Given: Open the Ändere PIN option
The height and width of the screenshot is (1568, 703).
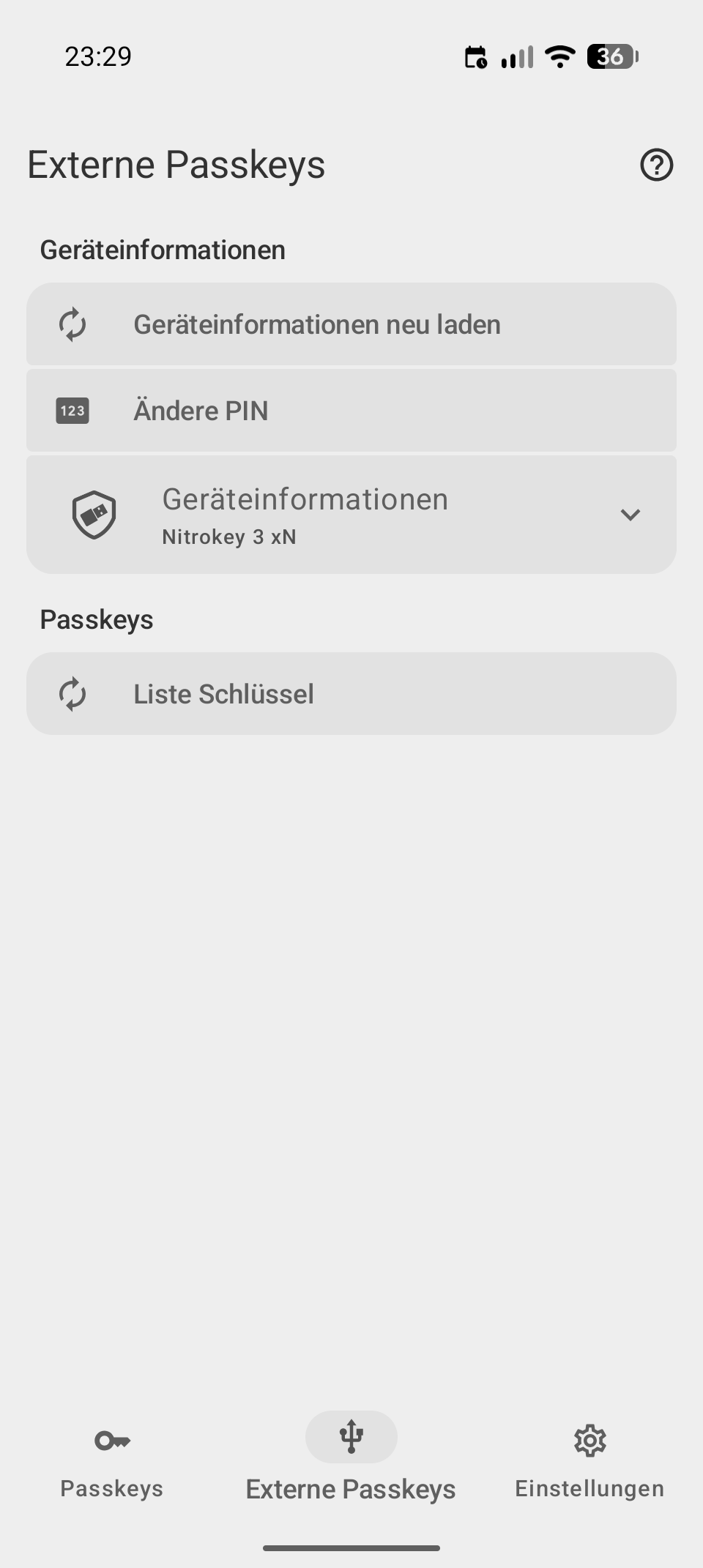Looking at the screenshot, I should coord(351,411).
